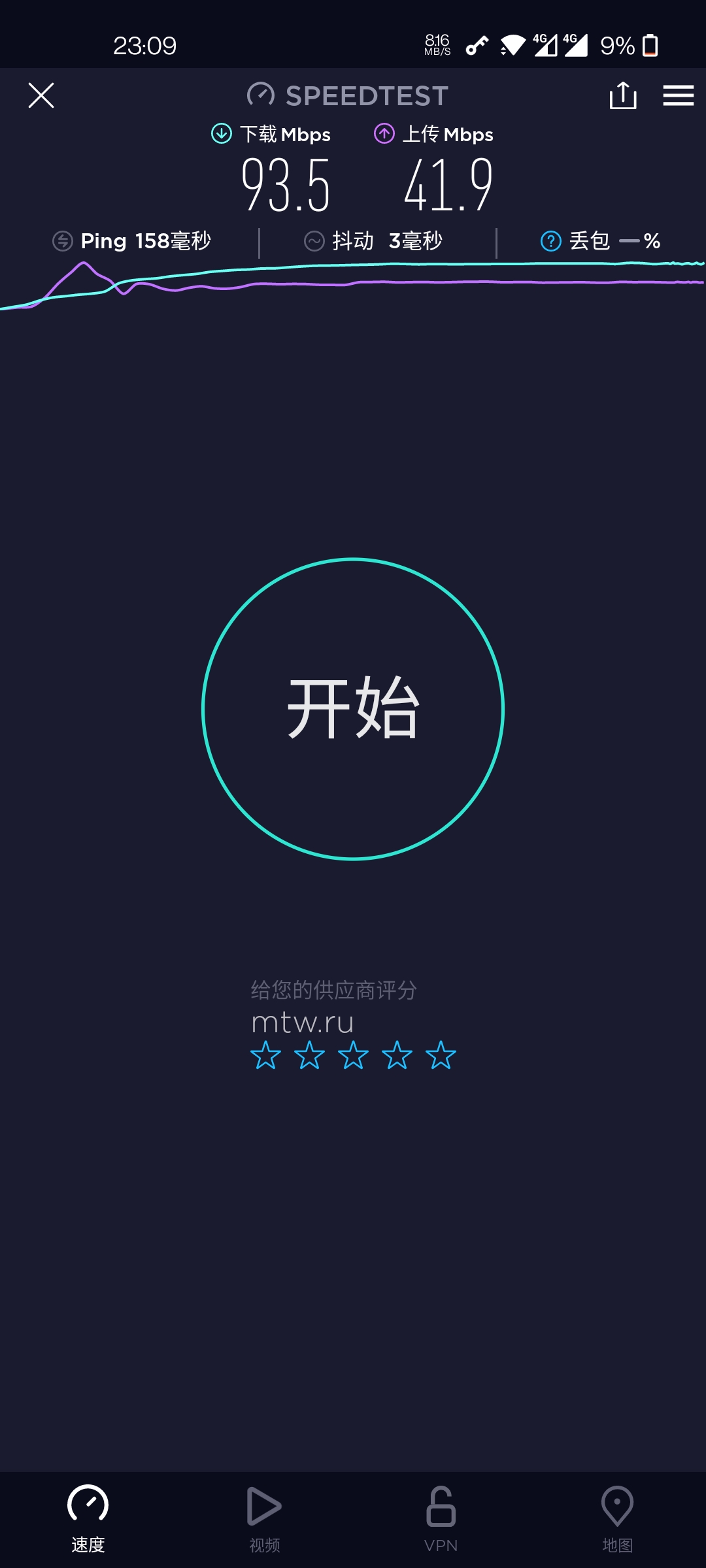The height and width of the screenshot is (1568, 706).
Task: Open the 丢包 packet loss help icon
Action: (x=551, y=241)
